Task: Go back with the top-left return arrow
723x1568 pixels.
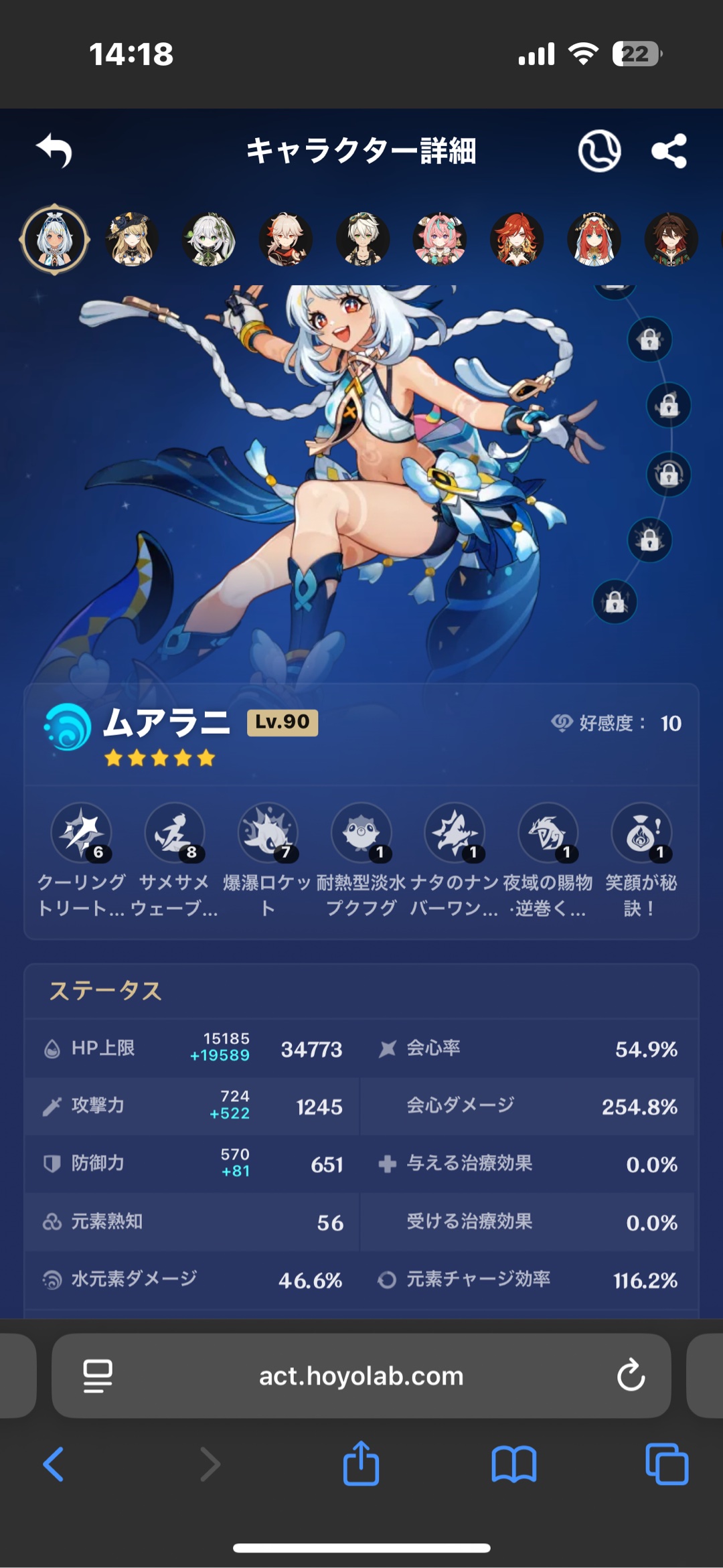Action: pyautogui.click(x=55, y=150)
